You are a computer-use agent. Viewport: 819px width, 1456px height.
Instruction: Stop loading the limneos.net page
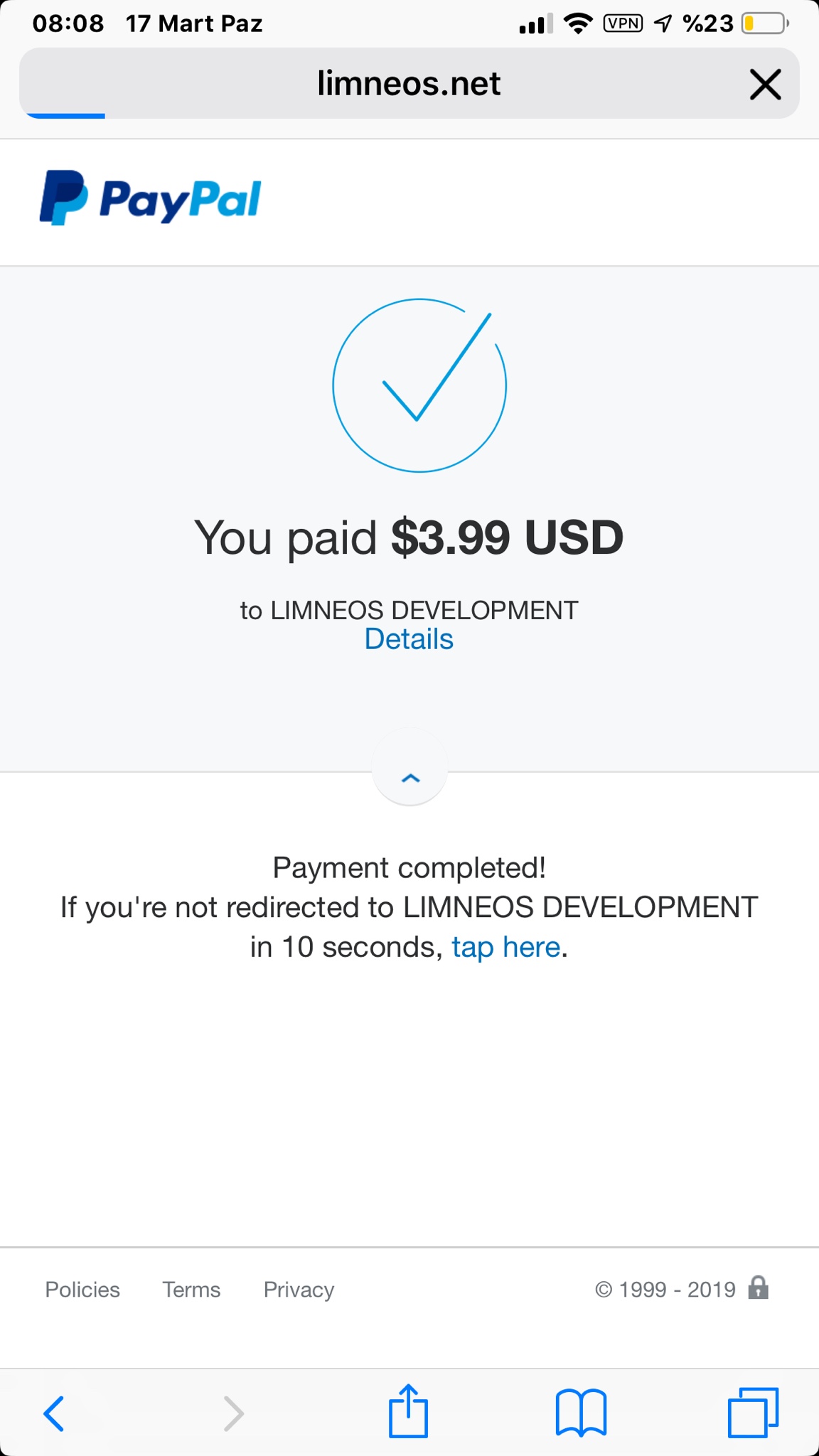(x=765, y=85)
